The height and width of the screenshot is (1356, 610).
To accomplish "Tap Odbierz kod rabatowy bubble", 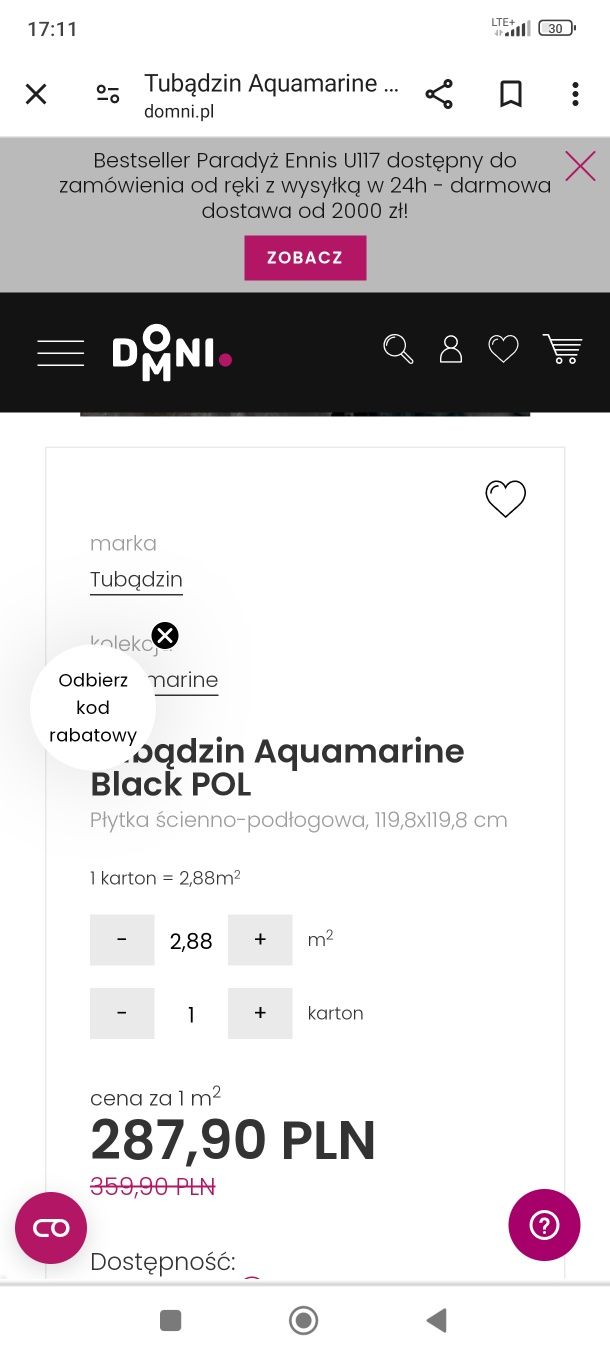I will [93, 708].
